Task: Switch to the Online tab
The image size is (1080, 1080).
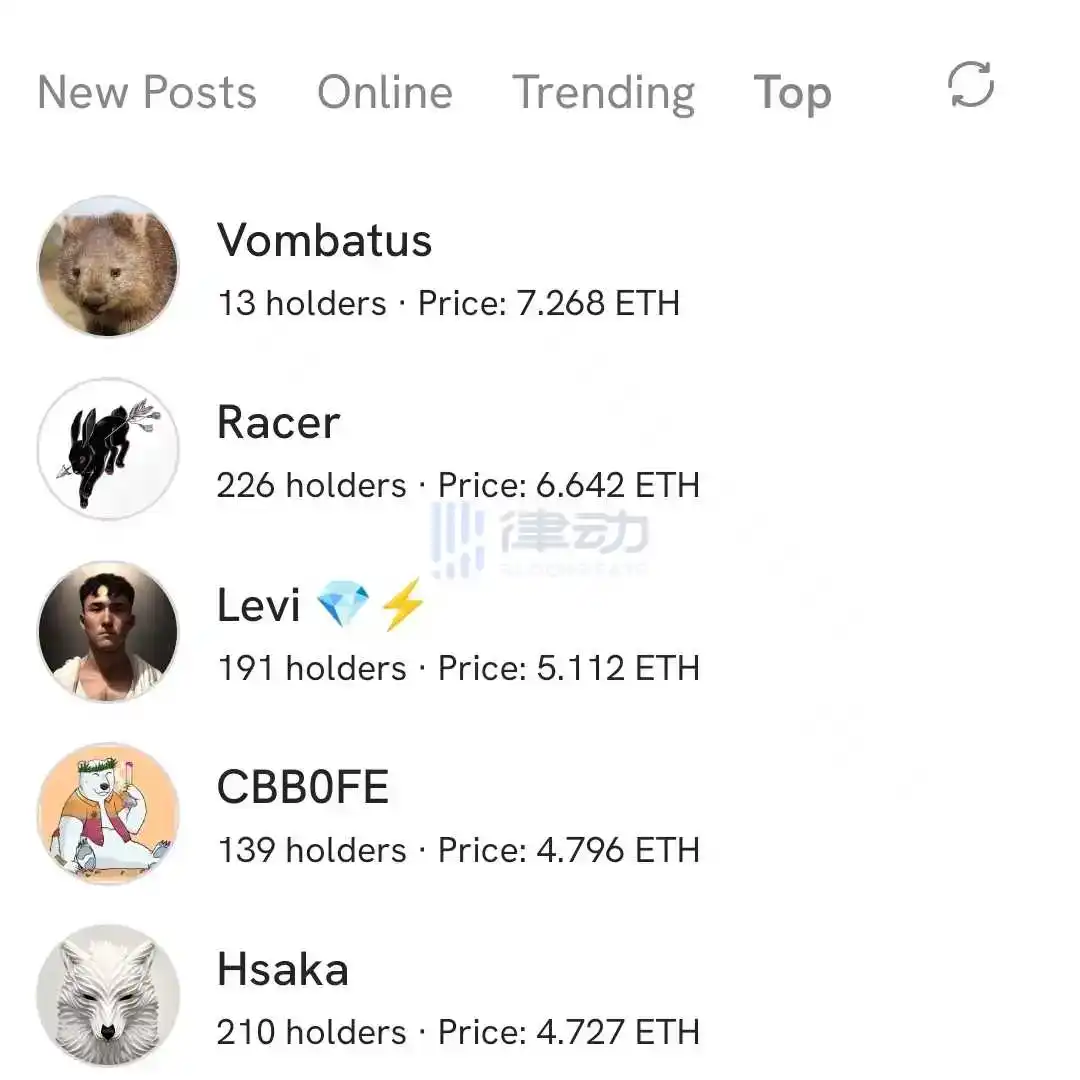Action: click(385, 93)
